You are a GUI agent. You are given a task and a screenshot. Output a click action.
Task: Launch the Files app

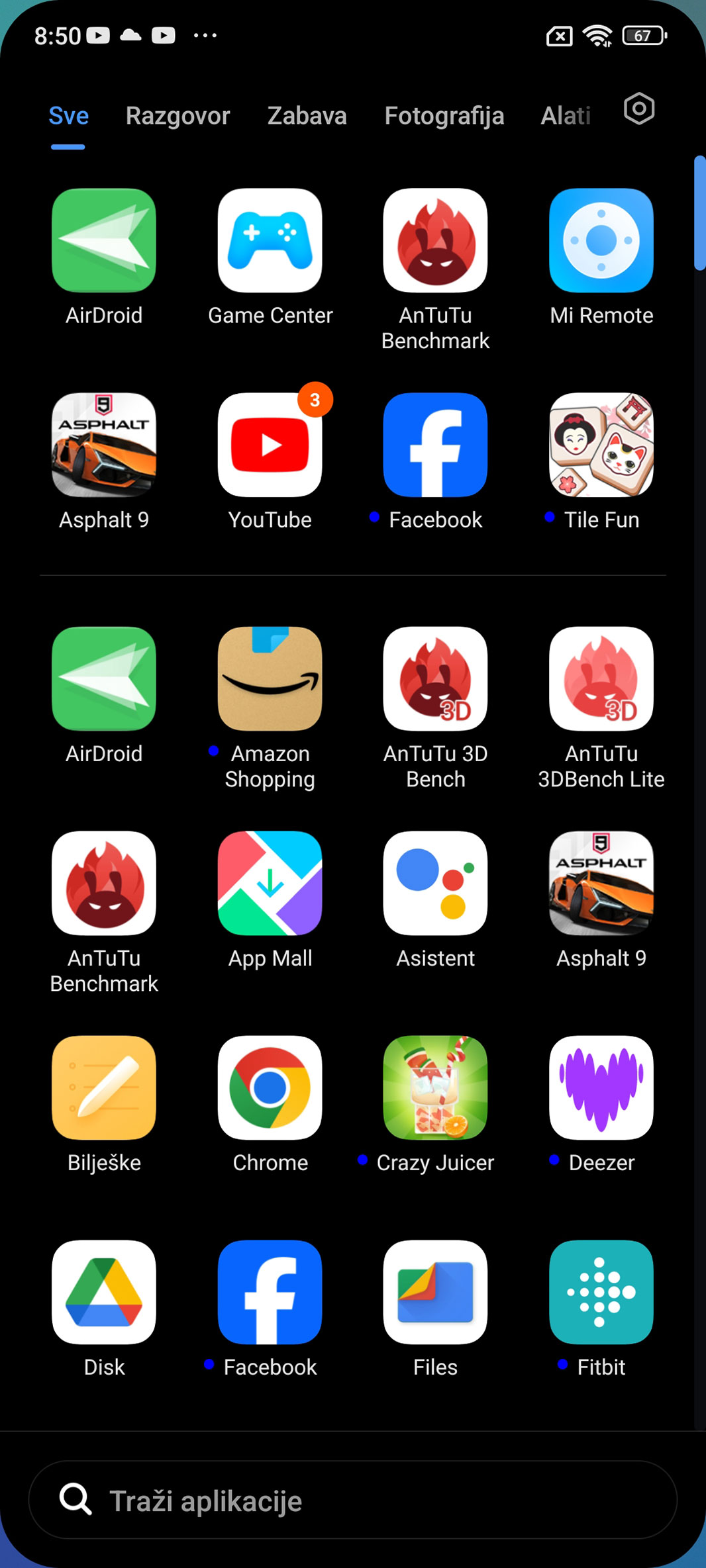point(435,1293)
